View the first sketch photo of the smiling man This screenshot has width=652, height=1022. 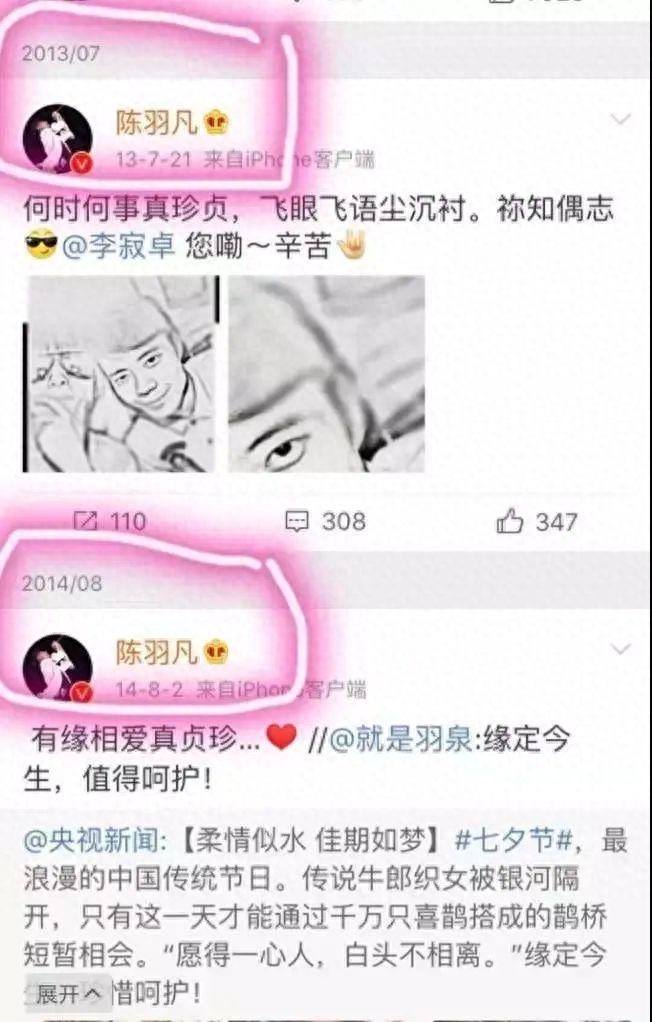click(121, 374)
